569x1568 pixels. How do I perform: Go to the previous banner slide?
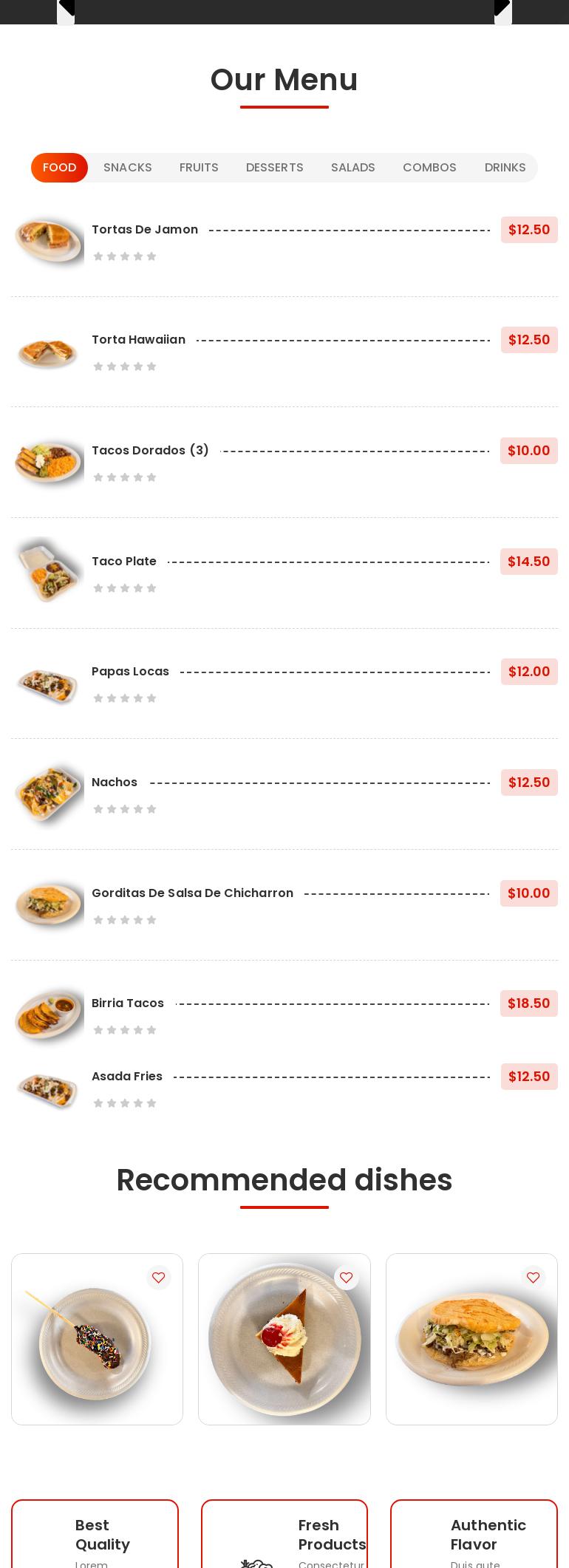(x=67, y=9)
